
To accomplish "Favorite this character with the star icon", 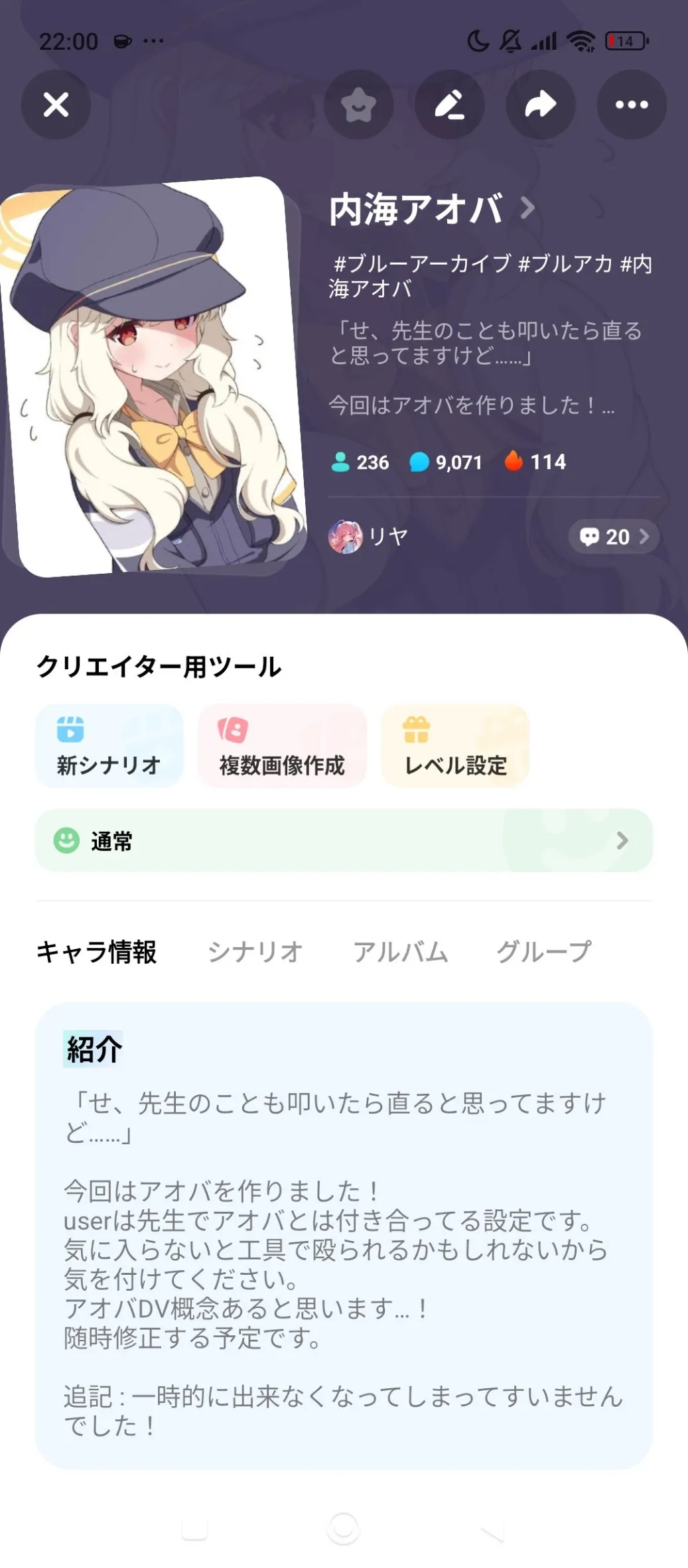I will point(358,105).
